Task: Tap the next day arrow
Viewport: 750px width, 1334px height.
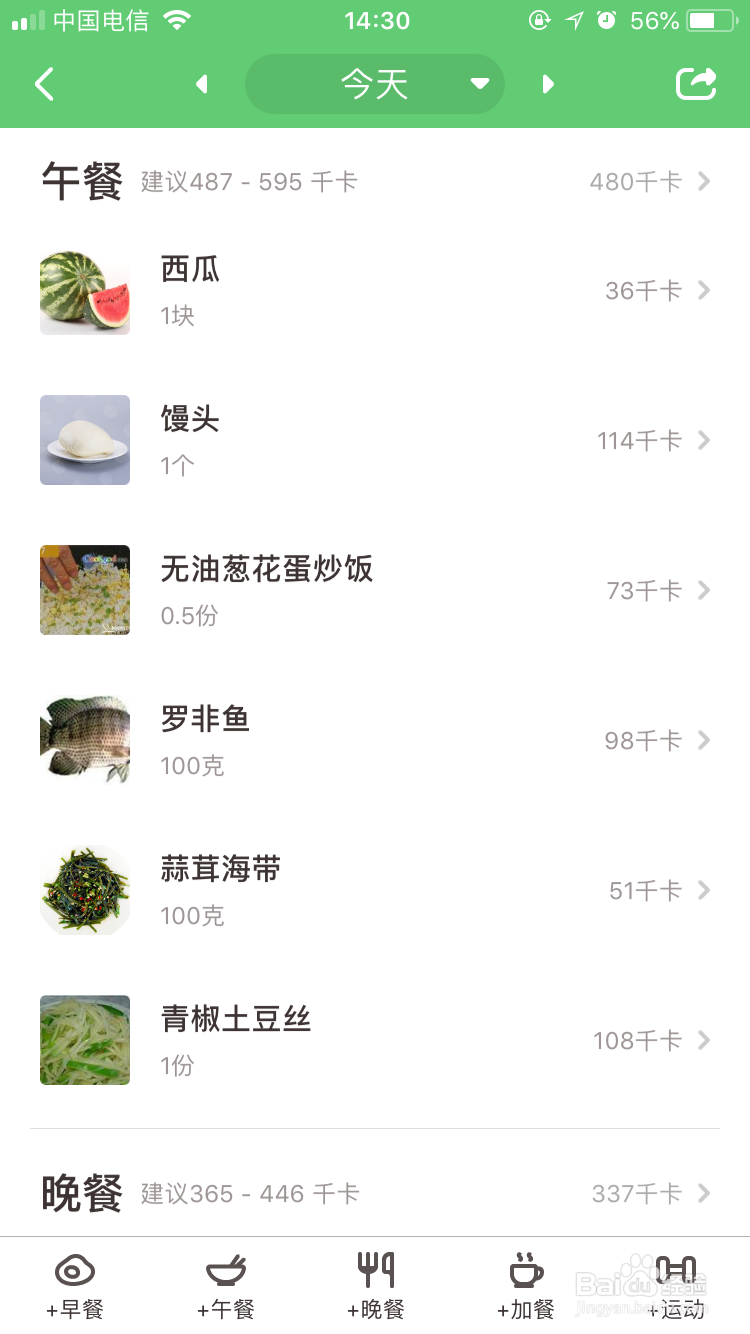Action: click(x=547, y=84)
